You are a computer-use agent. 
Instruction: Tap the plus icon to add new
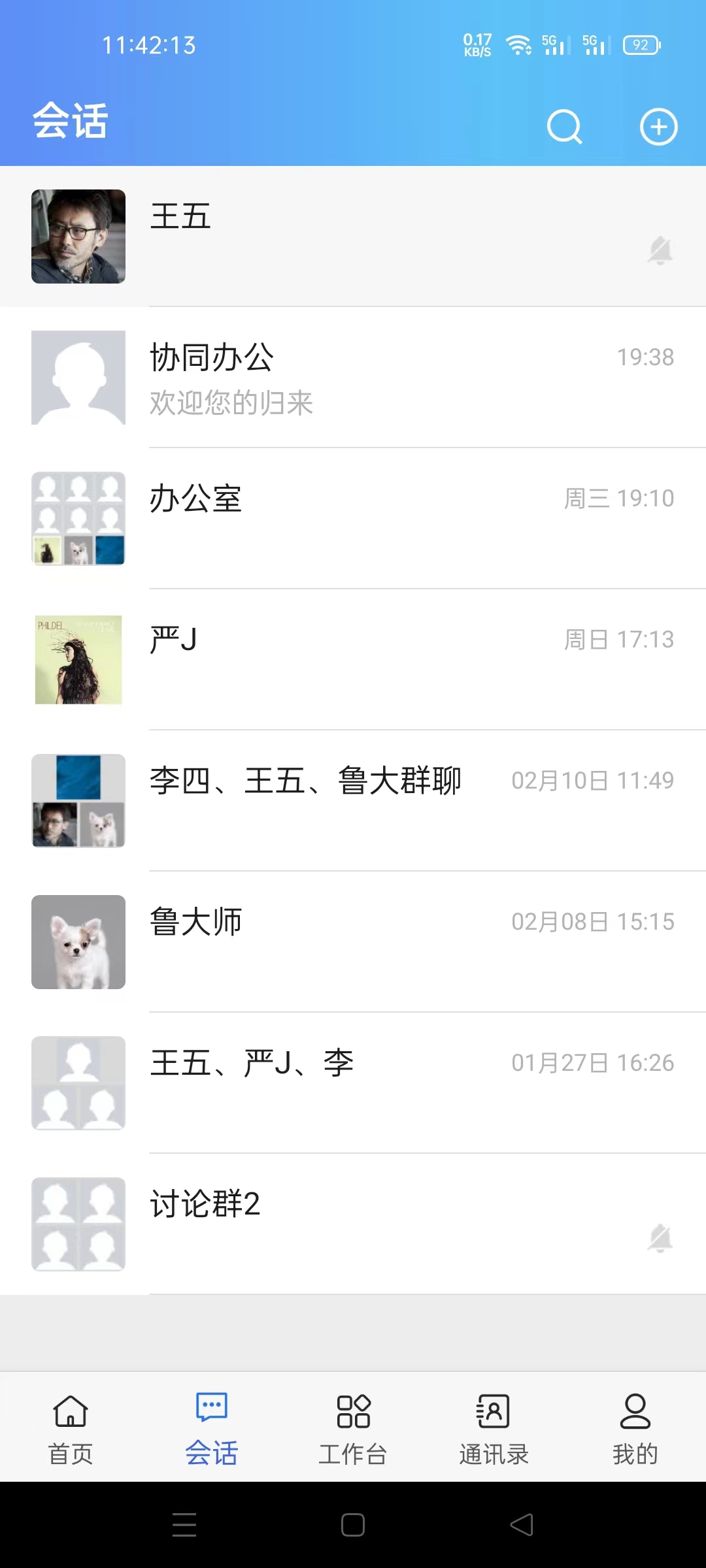(658, 126)
